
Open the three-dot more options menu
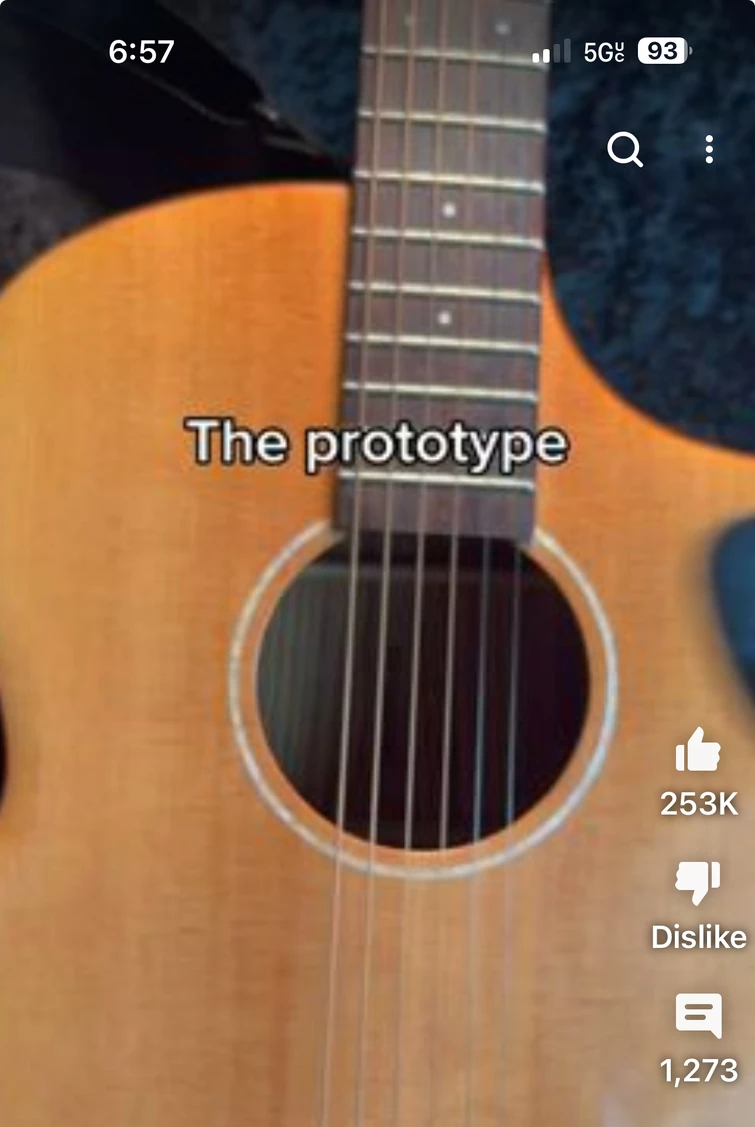[x=709, y=150]
